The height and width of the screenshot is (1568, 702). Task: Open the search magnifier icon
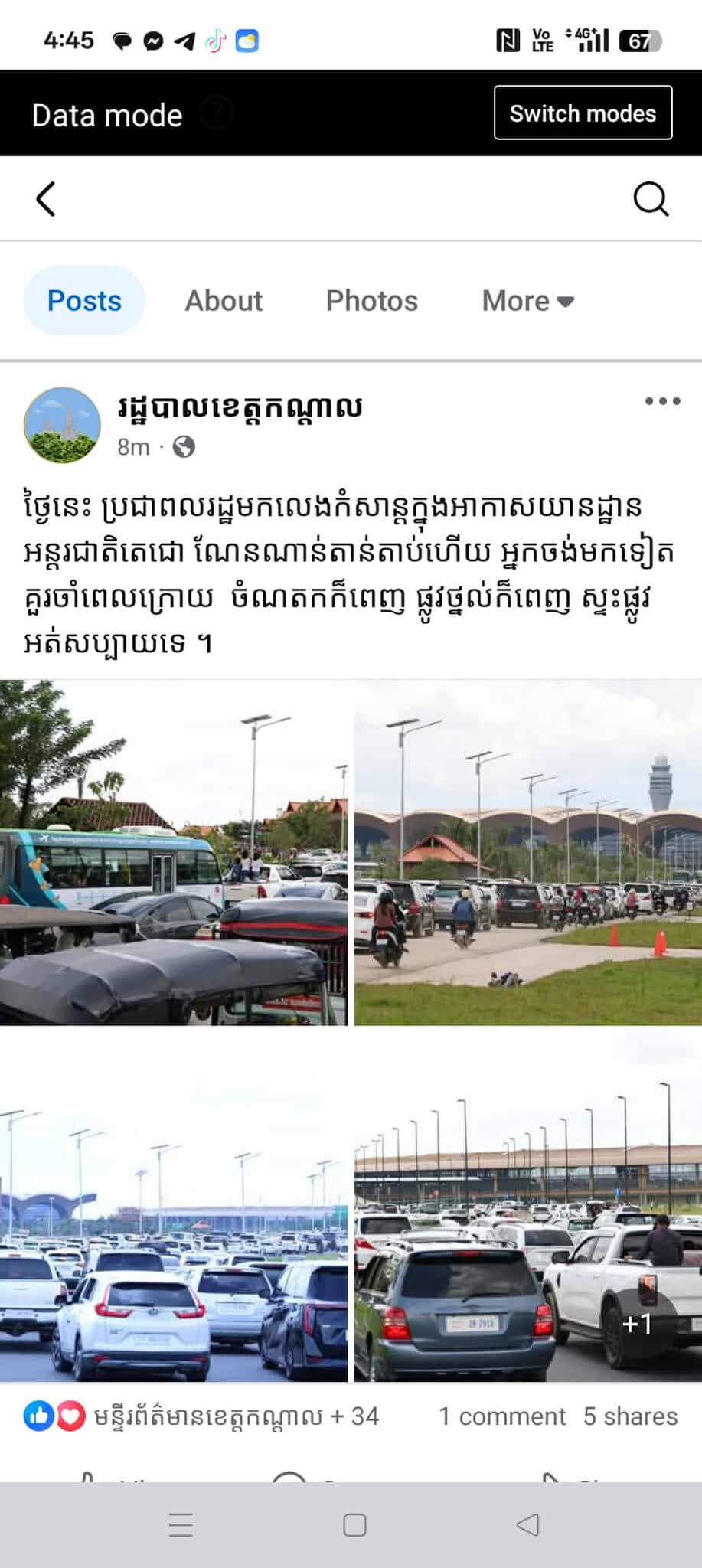(651, 199)
